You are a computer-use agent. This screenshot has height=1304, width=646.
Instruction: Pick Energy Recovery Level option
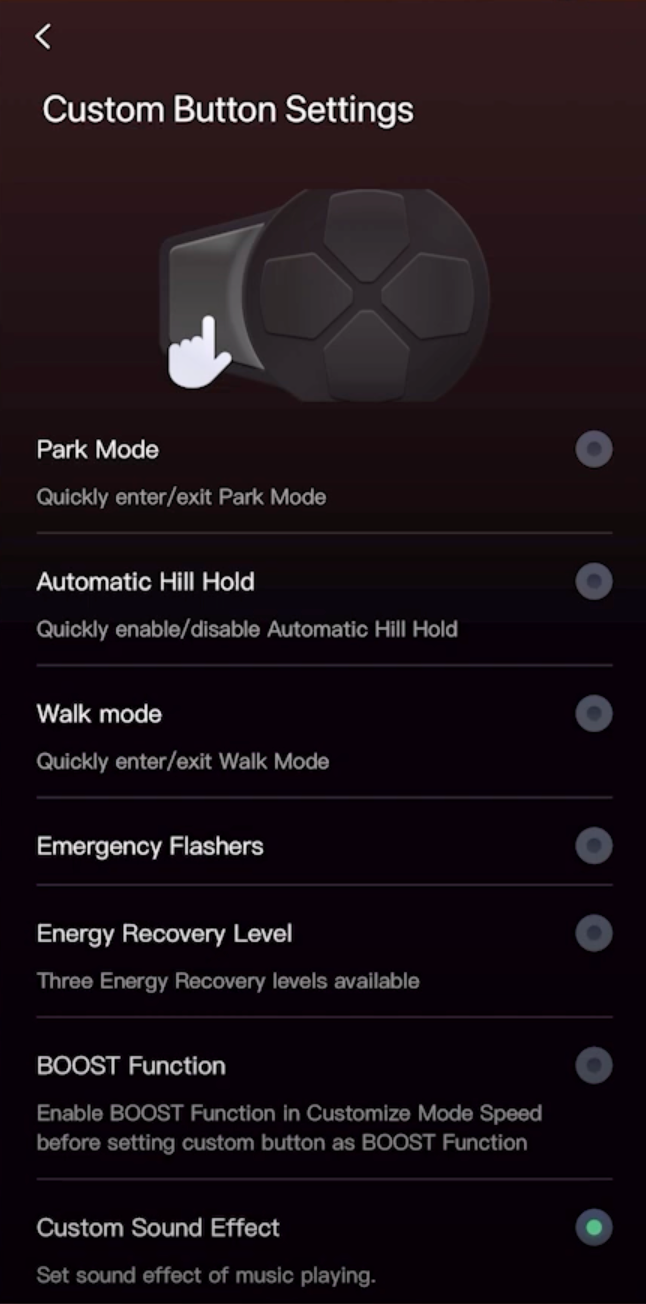593,934
